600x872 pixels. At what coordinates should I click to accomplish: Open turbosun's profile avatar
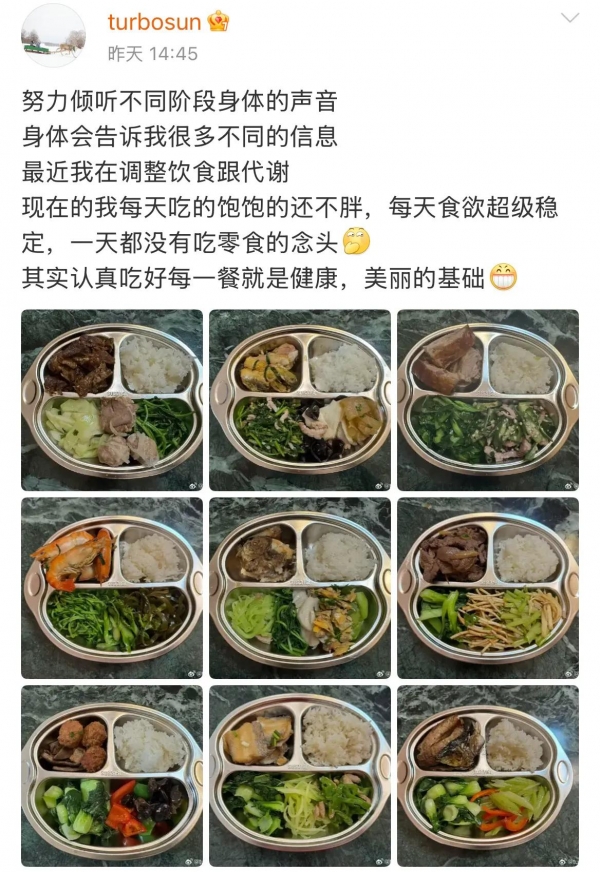pyautogui.click(x=53, y=35)
